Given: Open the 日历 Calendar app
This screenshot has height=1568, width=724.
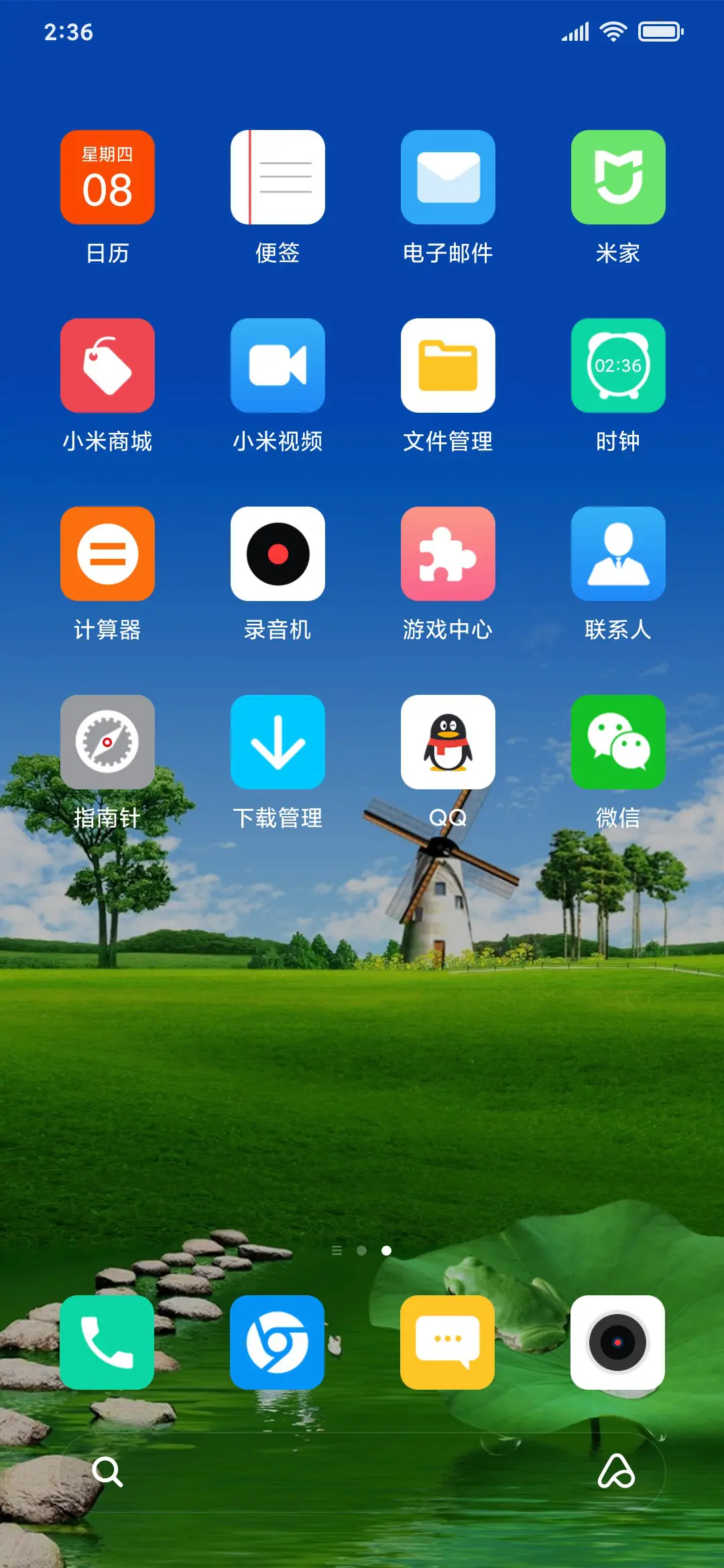Looking at the screenshot, I should pos(107,176).
